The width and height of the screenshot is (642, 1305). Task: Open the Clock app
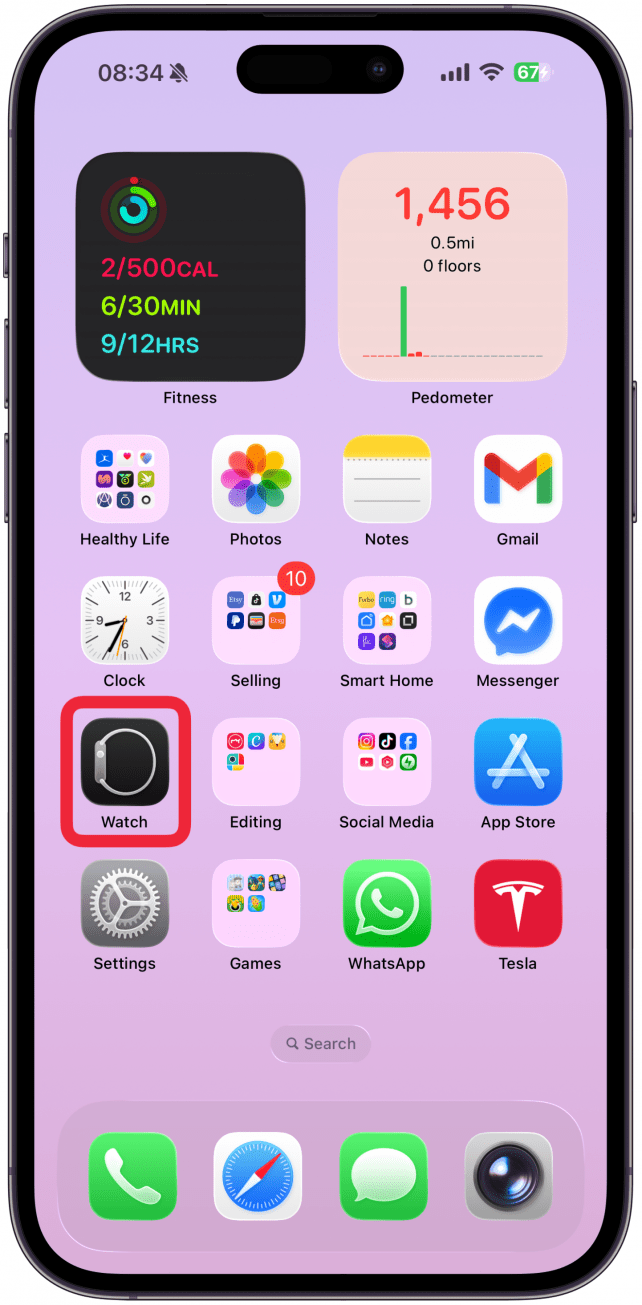tap(125, 620)
